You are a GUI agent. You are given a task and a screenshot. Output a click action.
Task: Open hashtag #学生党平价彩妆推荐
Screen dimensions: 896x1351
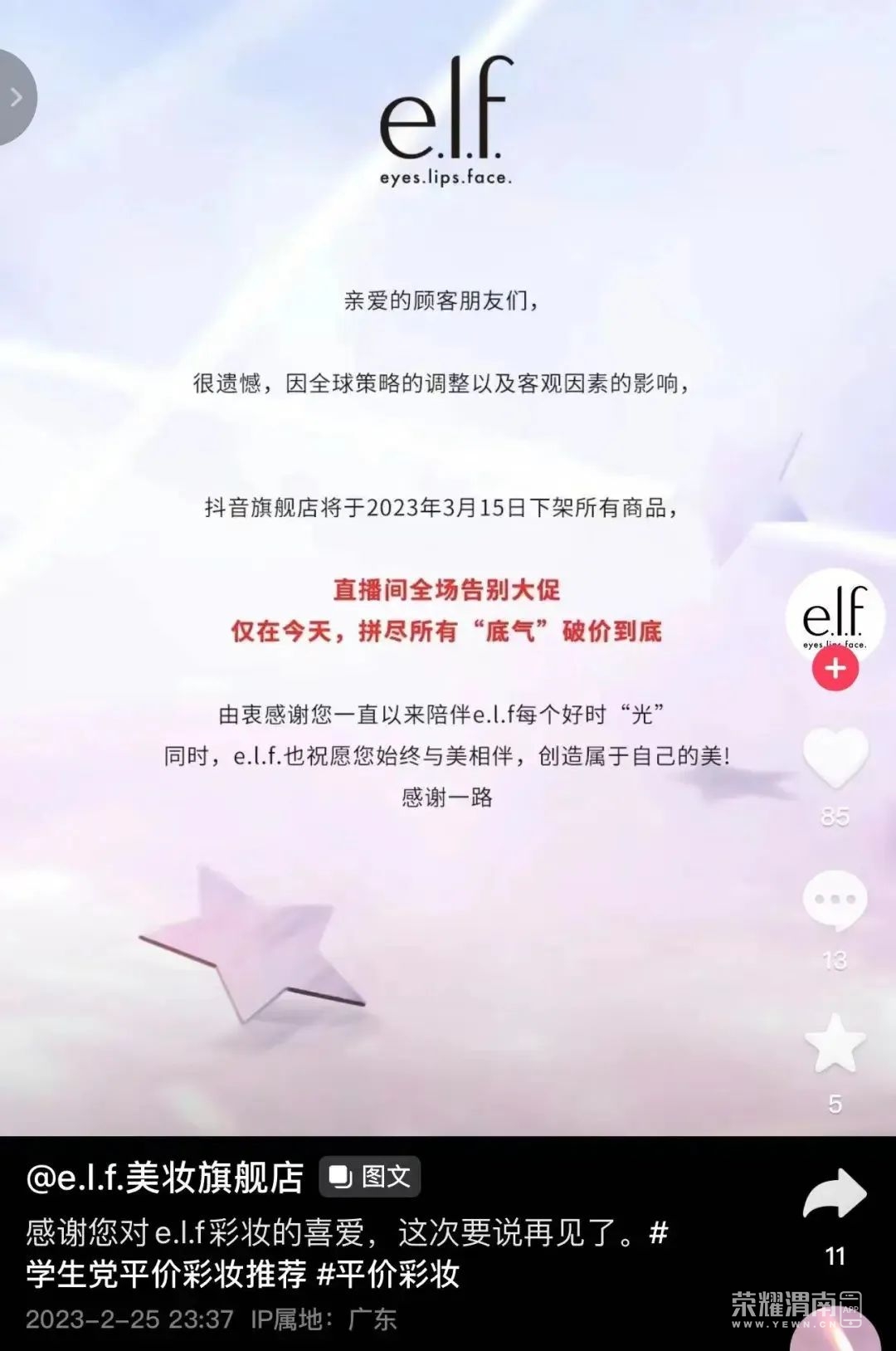coord(166,1274)
